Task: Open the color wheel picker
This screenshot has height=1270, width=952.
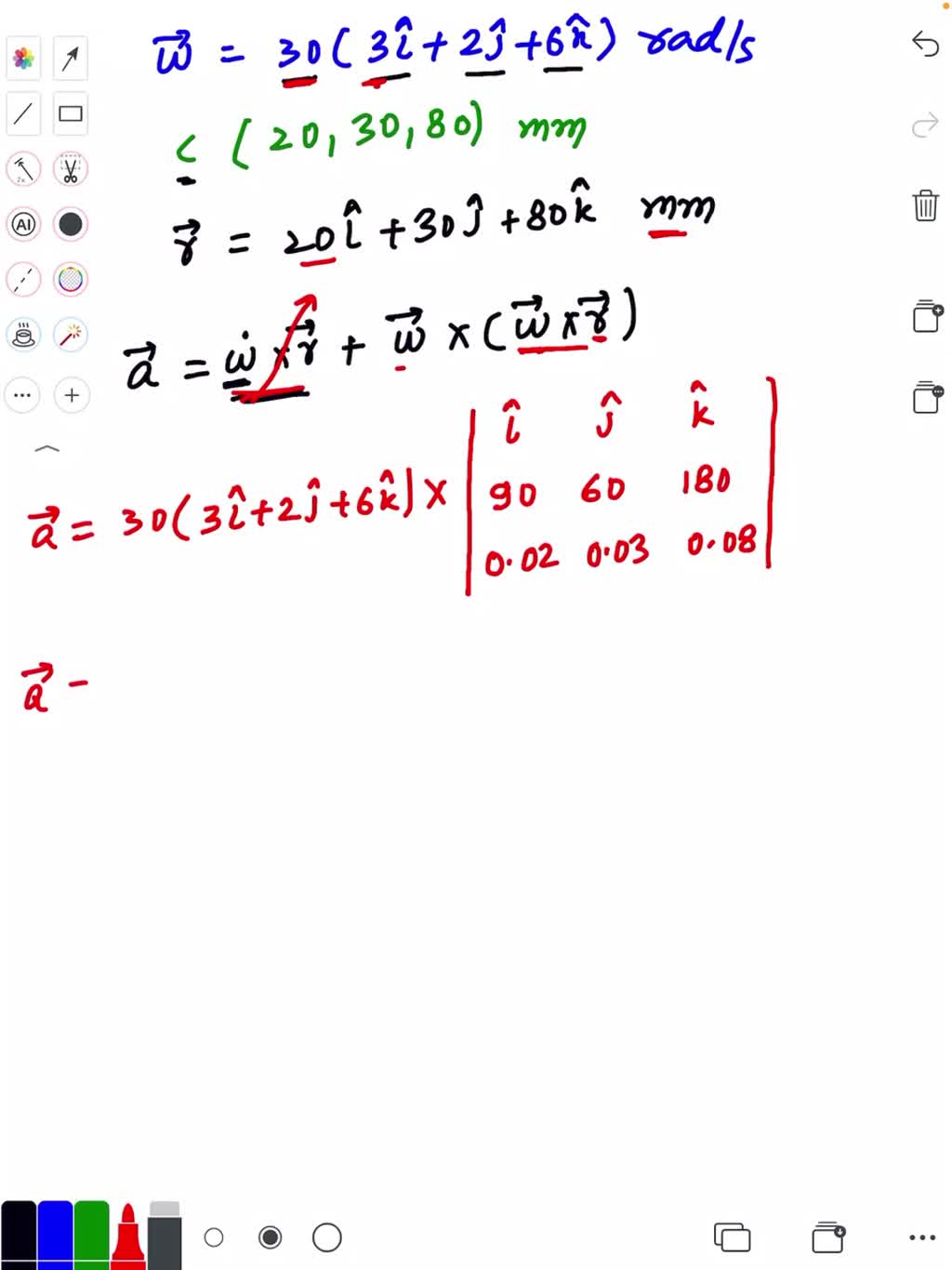Action: click(71, 279)
